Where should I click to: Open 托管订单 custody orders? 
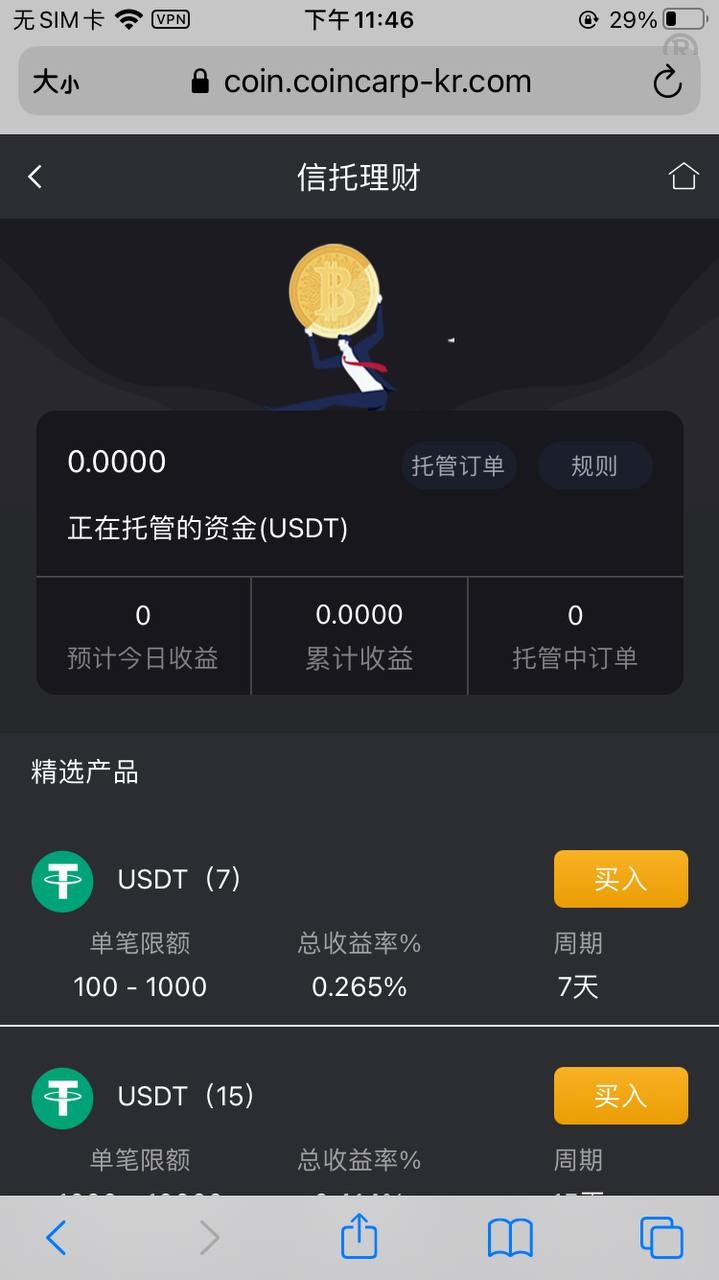[x=458, y=466]
